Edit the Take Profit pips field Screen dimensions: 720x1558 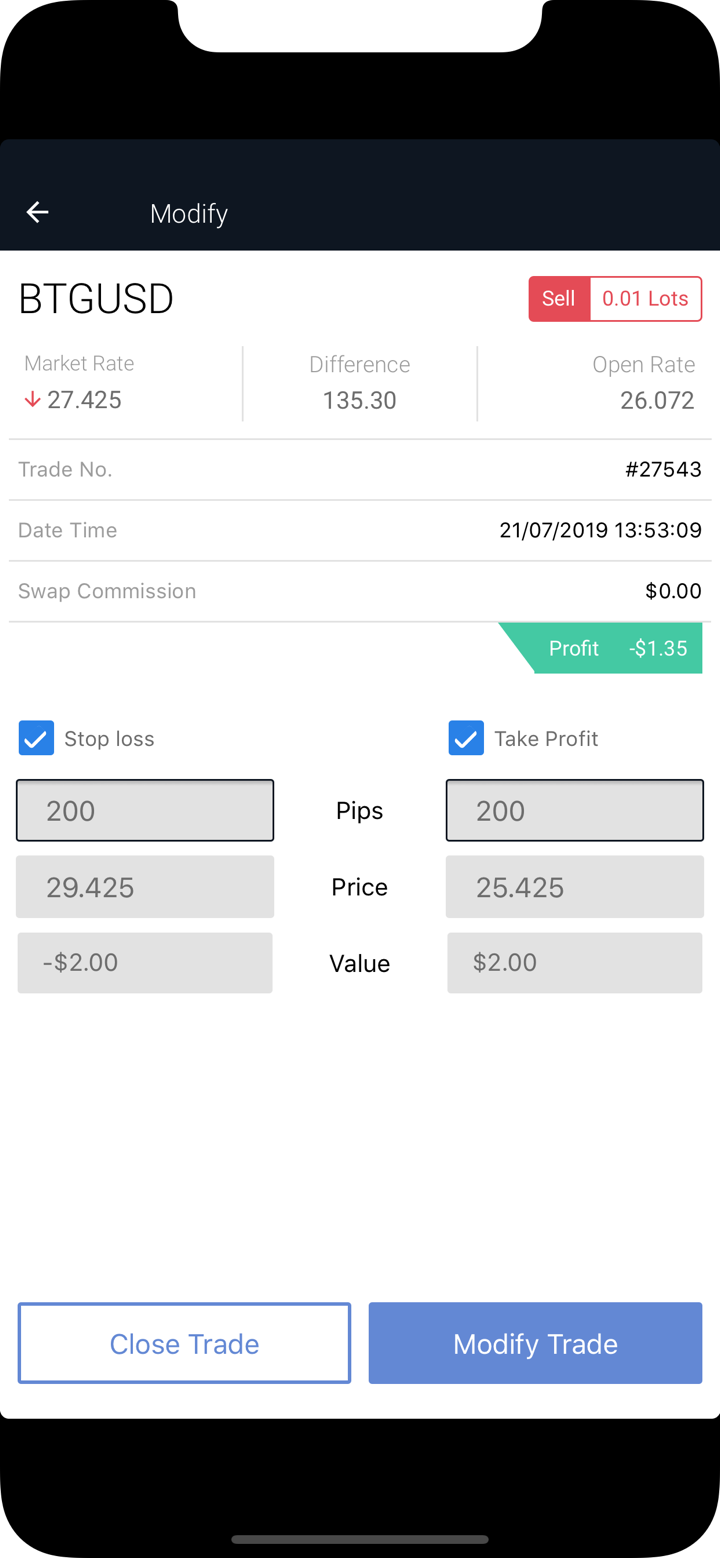[x=574, y=810]
